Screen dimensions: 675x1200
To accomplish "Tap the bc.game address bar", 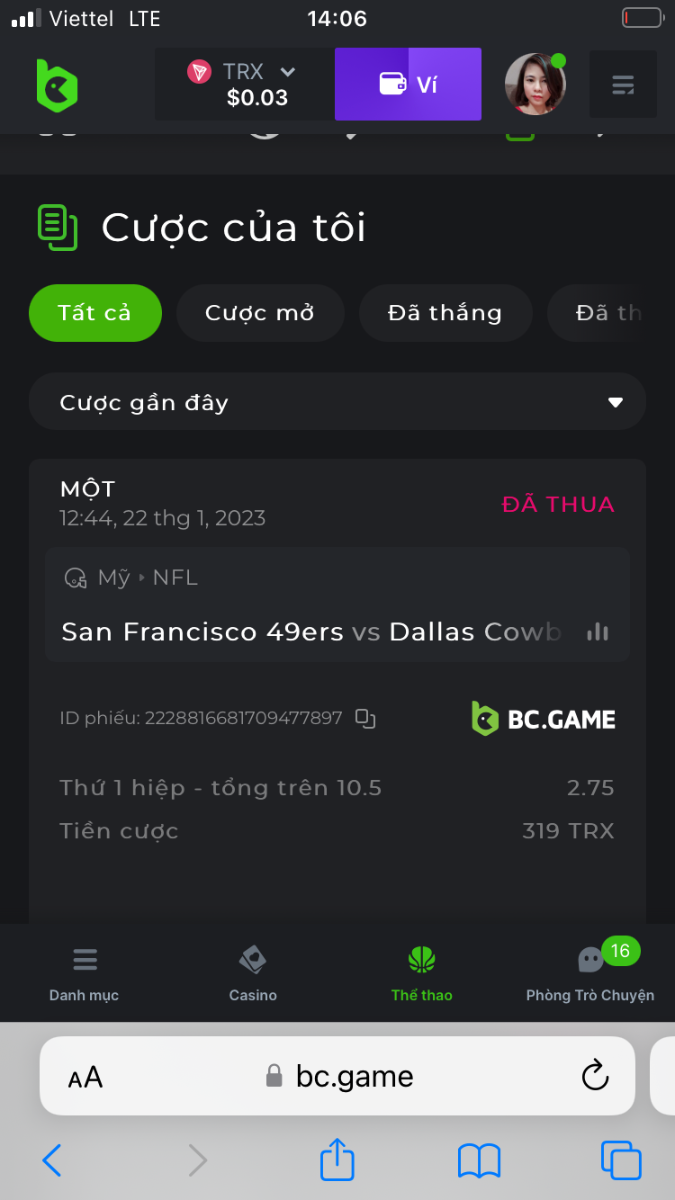I will (x=338, y=1076).
